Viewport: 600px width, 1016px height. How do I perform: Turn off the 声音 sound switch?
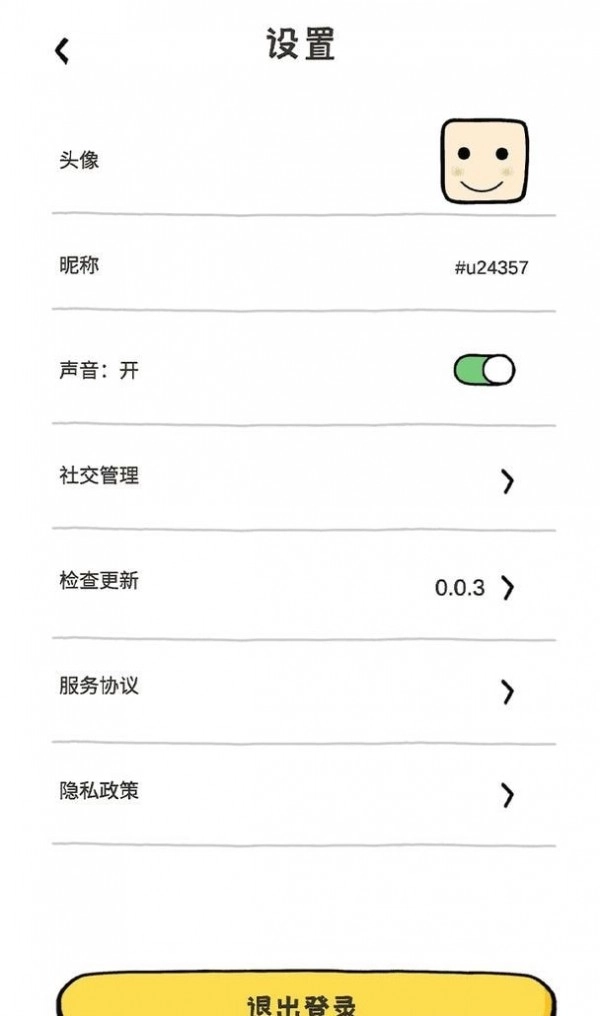coord(485,370)
